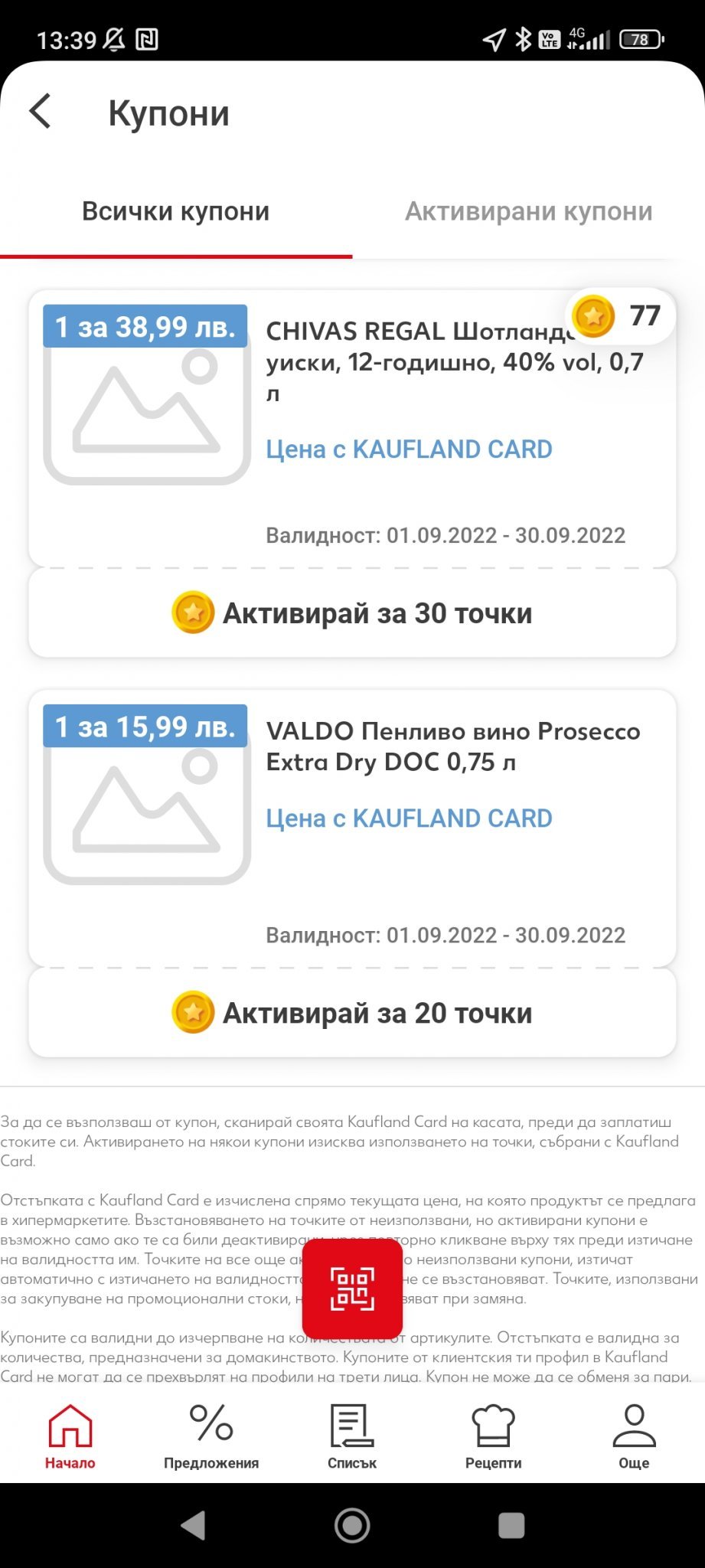Activate the Chivas coupon for 30 точки
Viewport: 705px width, 1568px height.
352,613
